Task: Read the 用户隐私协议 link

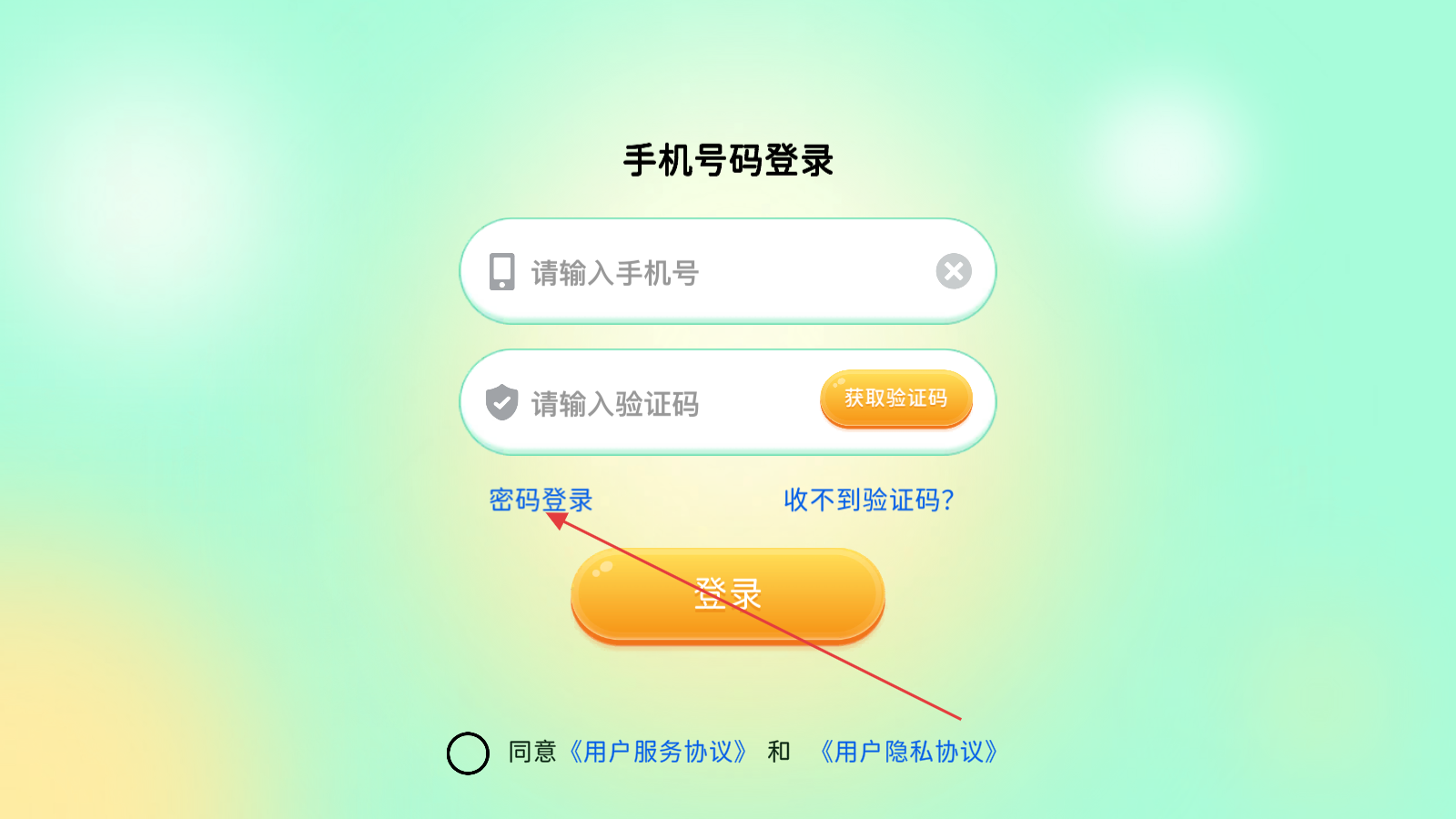Action: (x=908, y=752)
